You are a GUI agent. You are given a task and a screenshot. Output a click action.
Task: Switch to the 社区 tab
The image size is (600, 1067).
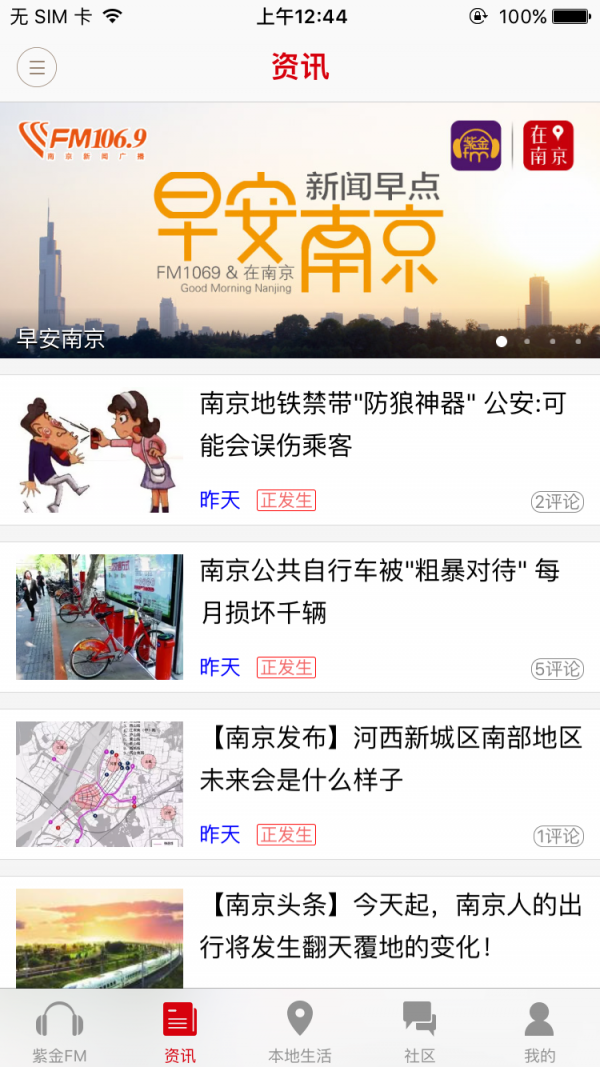tap(420, 1032)
